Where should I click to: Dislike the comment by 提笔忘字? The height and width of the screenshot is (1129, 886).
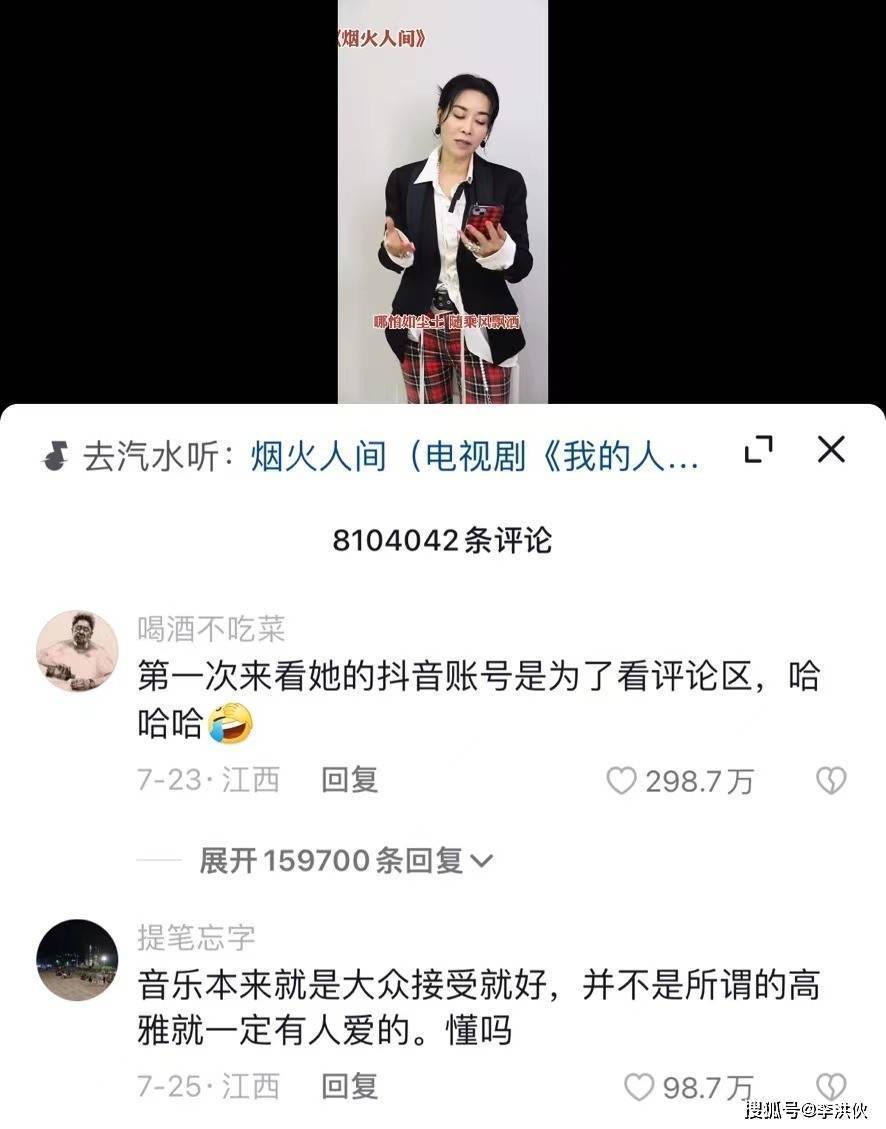(x=831, y=1087)
